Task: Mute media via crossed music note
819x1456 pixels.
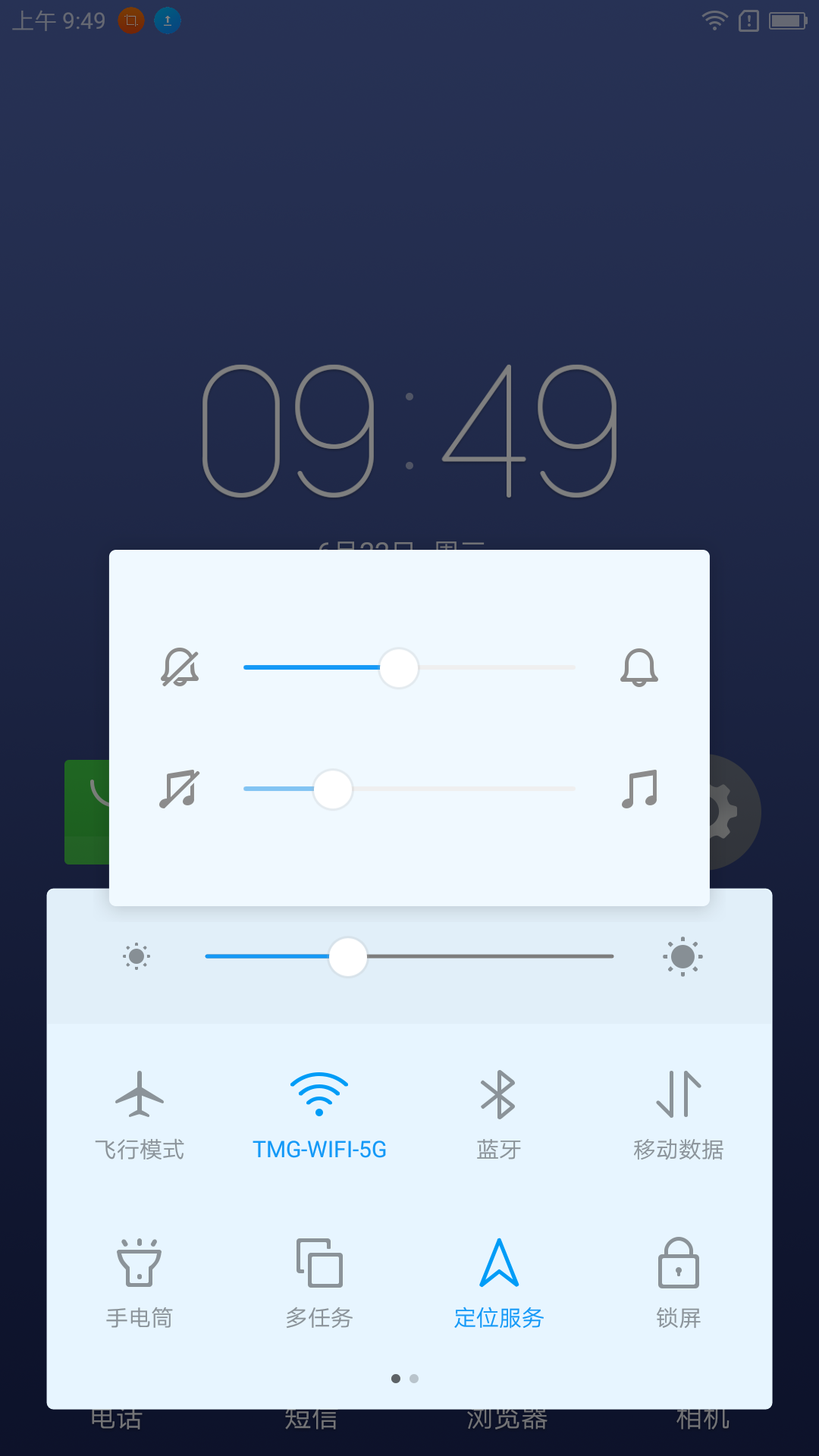Action: pyautogui.click(x=180, y=789)
